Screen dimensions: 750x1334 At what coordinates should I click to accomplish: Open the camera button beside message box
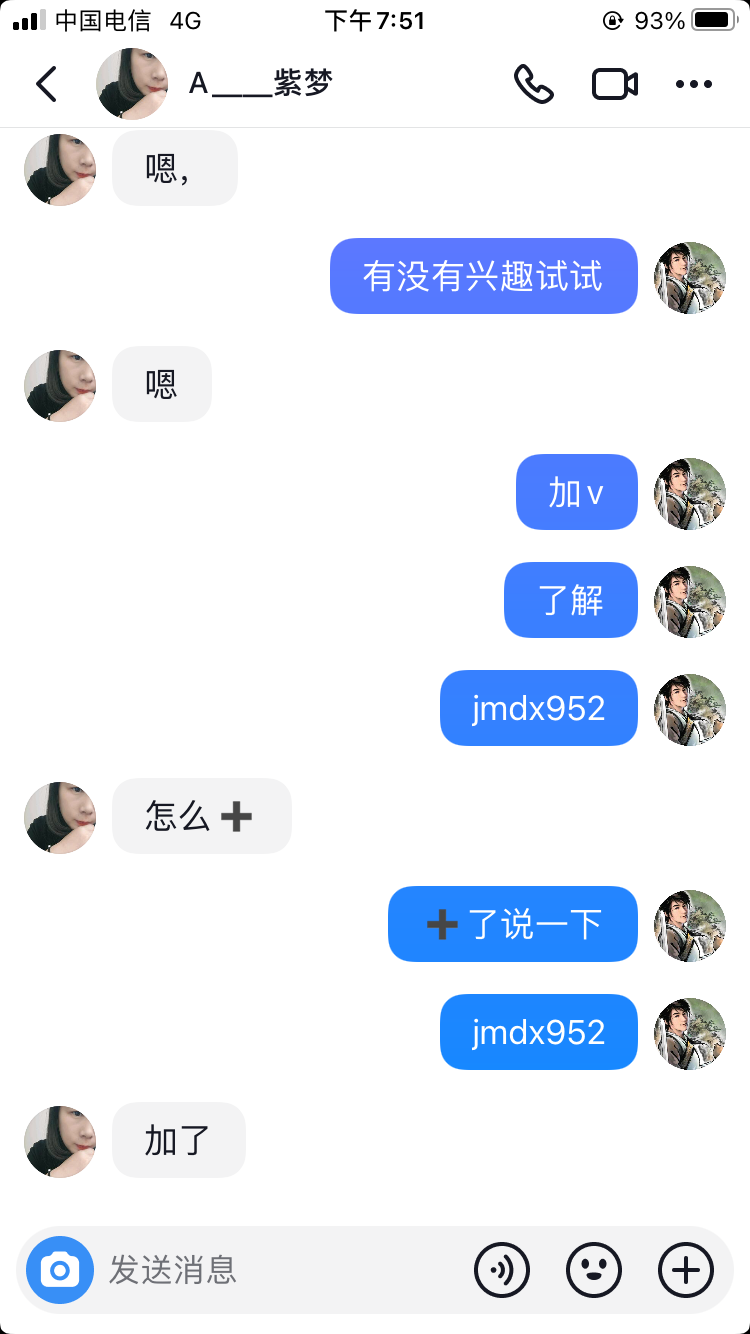(60, 1270)
